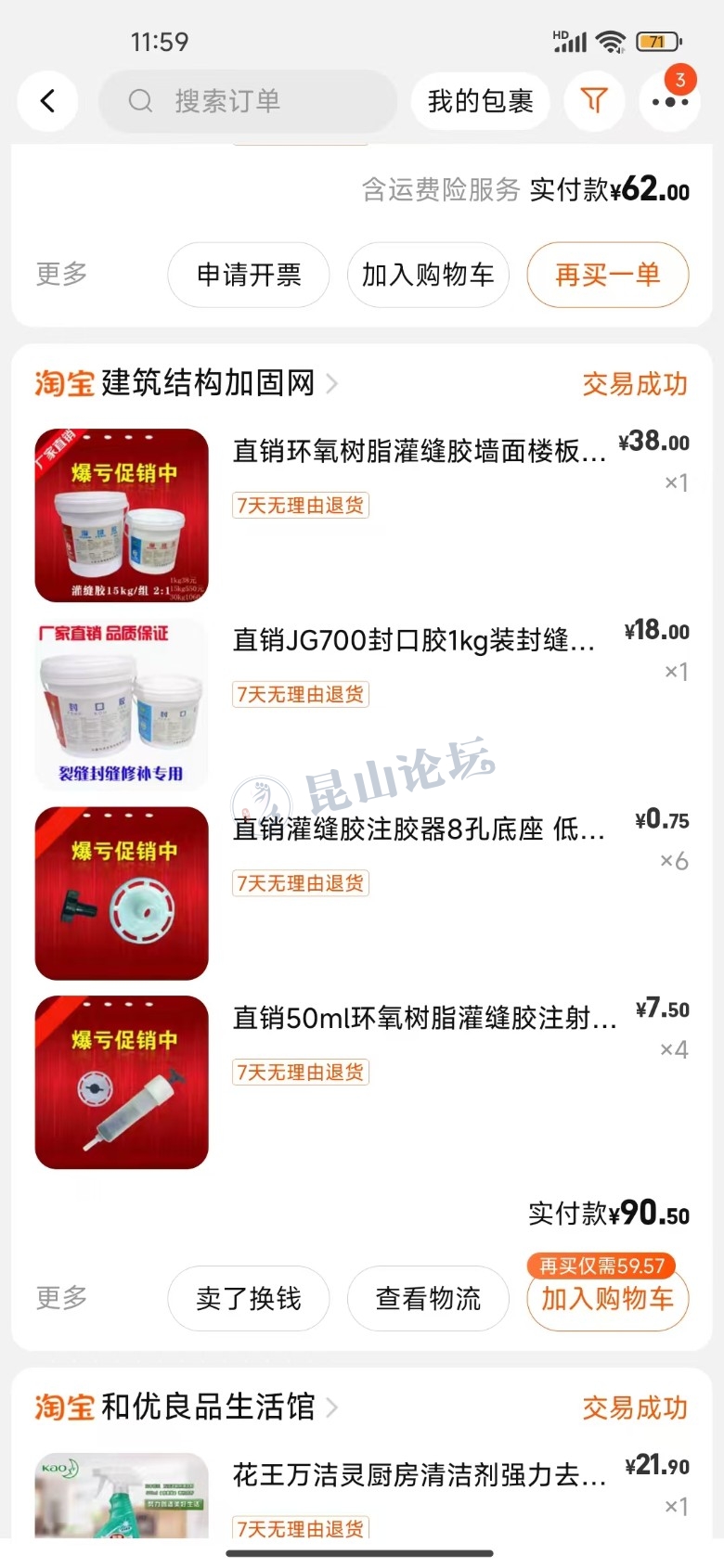
Task: Go back using the top-left arrow
Action: 47,100
